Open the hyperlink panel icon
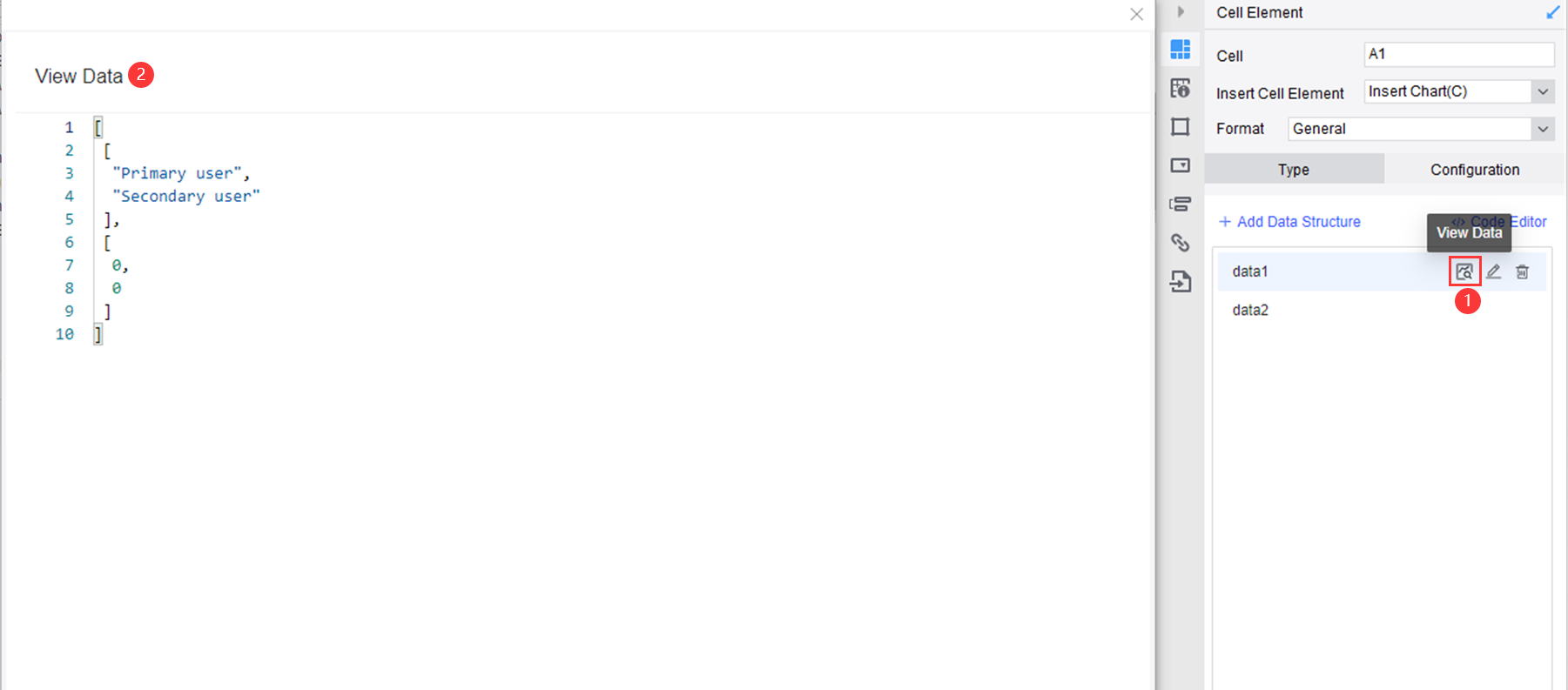 [x=1181, y=243]
